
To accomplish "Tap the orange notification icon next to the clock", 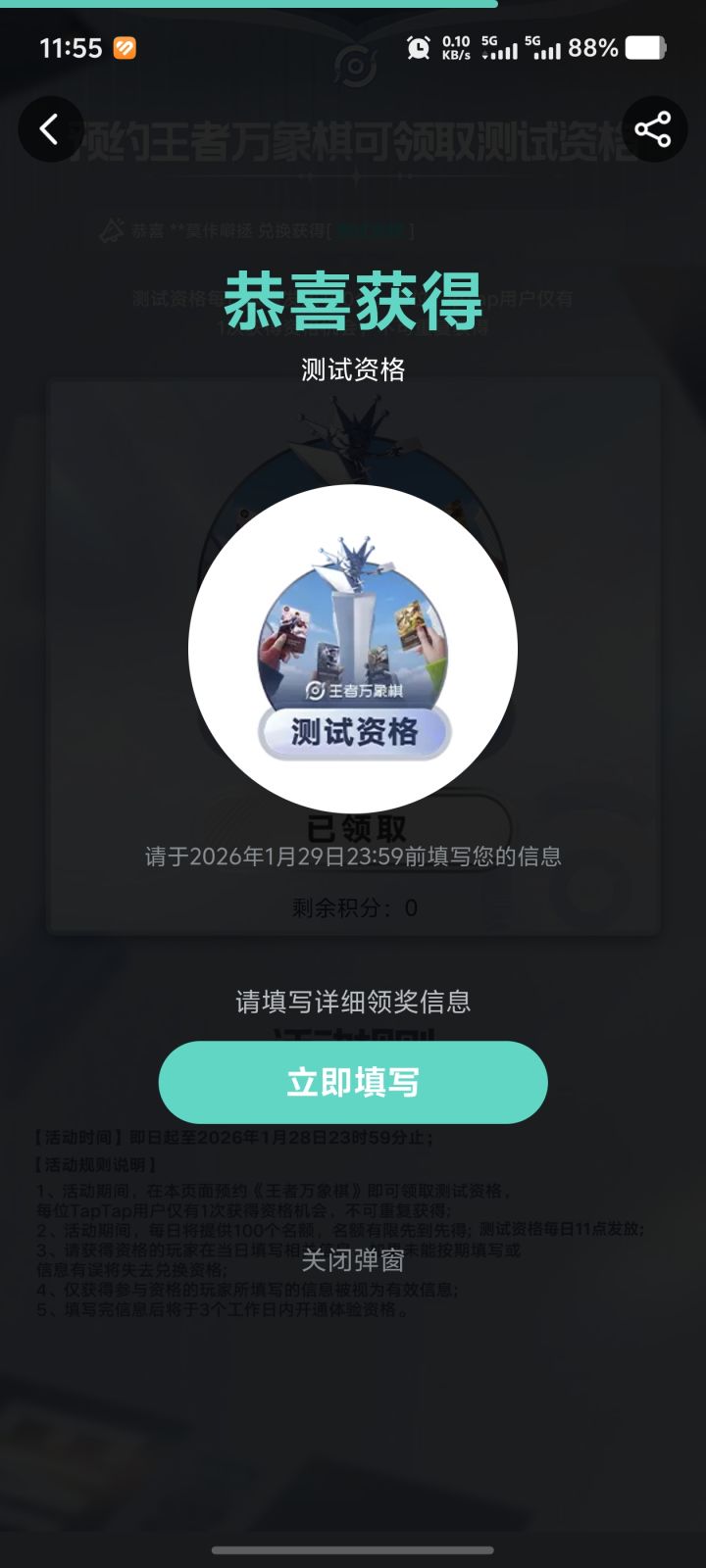I will 126,46.
